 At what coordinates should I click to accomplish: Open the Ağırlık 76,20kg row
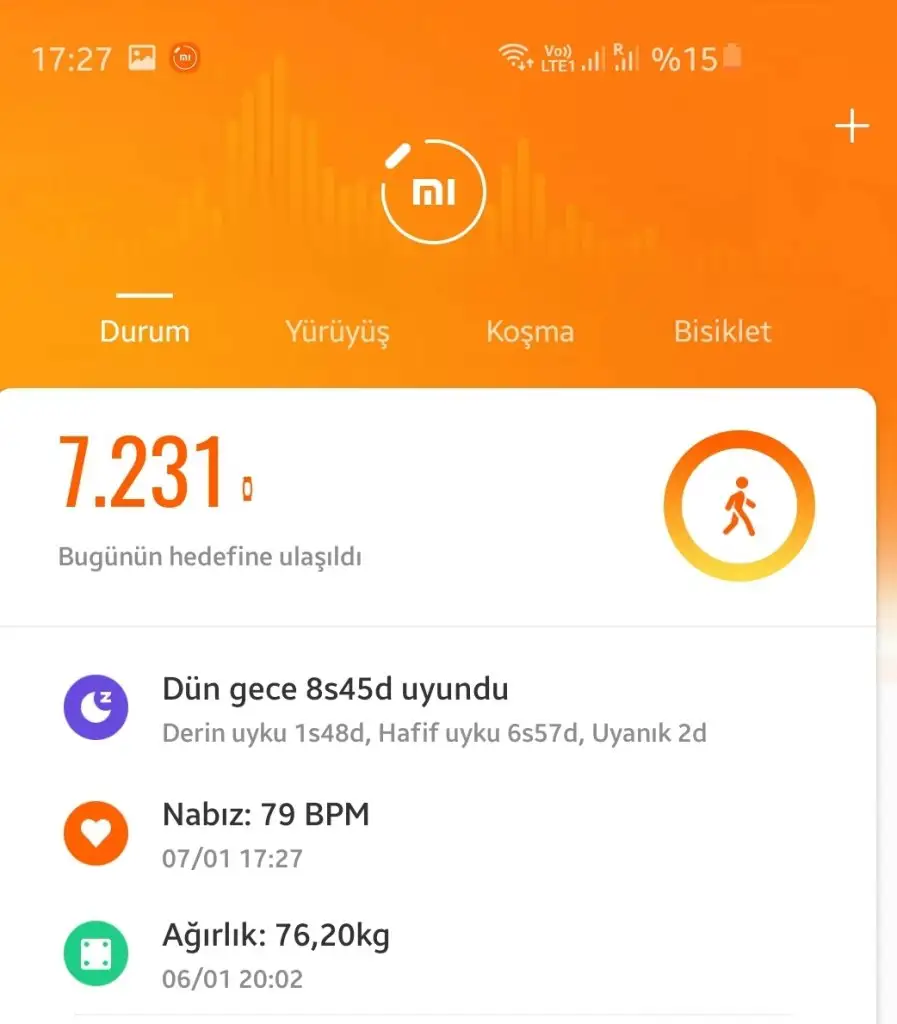434,955
